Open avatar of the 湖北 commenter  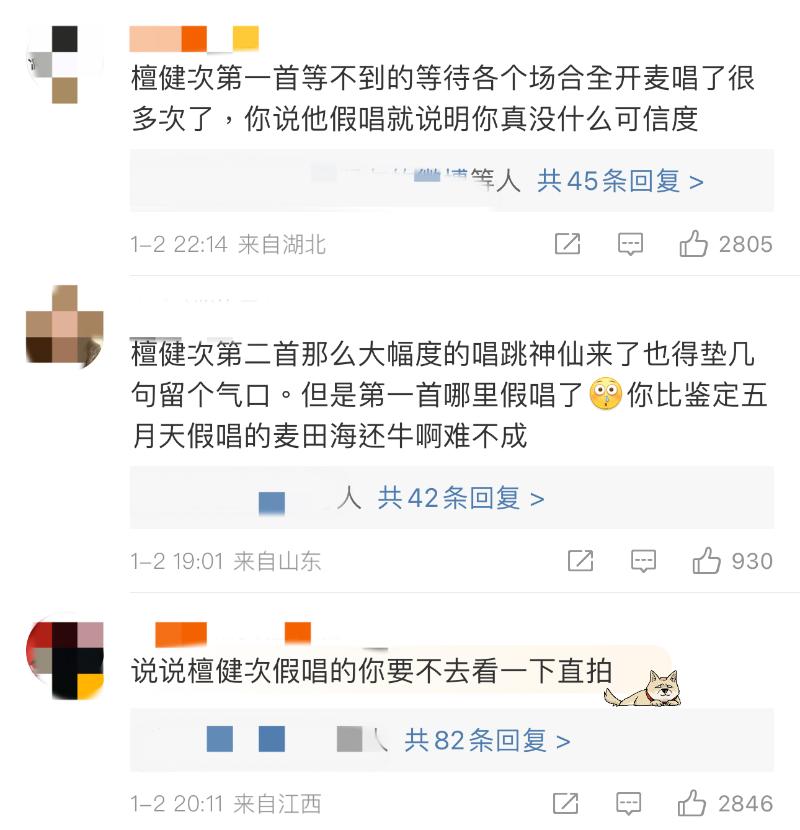[x=65, y=65]
